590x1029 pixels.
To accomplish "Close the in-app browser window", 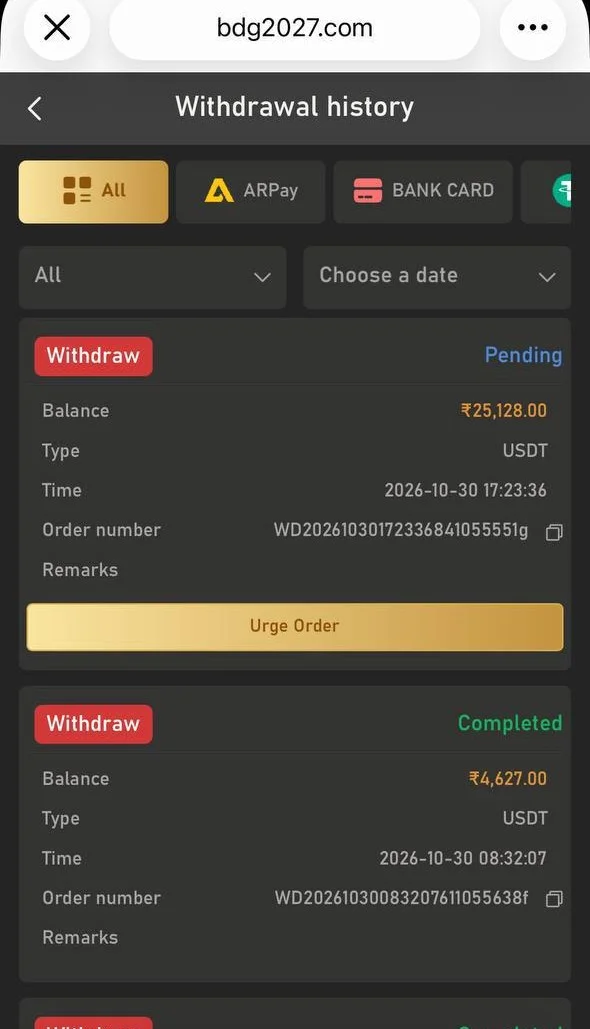I will 56,28.
